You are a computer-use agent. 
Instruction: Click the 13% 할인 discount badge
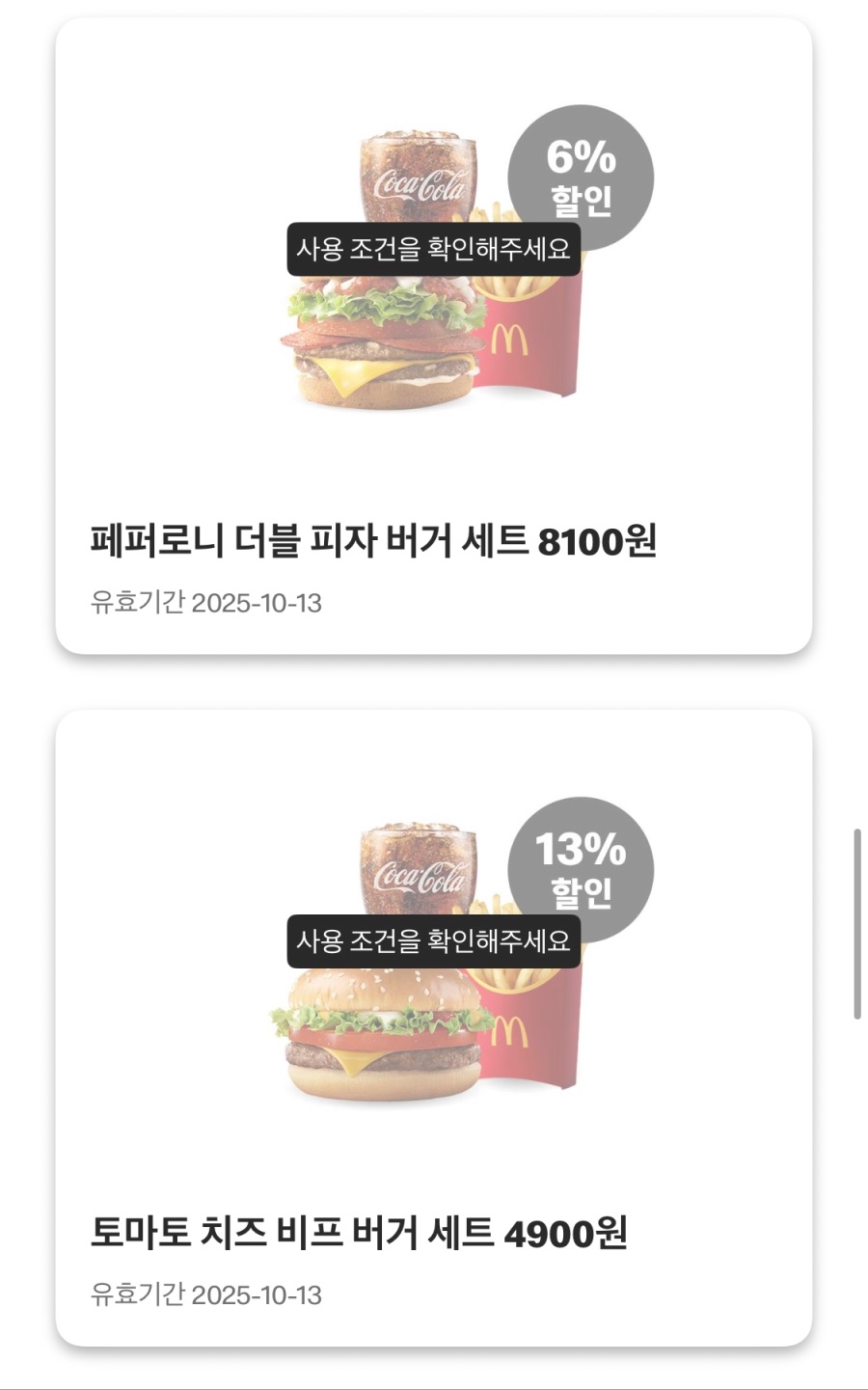click(x=579, y=868)
